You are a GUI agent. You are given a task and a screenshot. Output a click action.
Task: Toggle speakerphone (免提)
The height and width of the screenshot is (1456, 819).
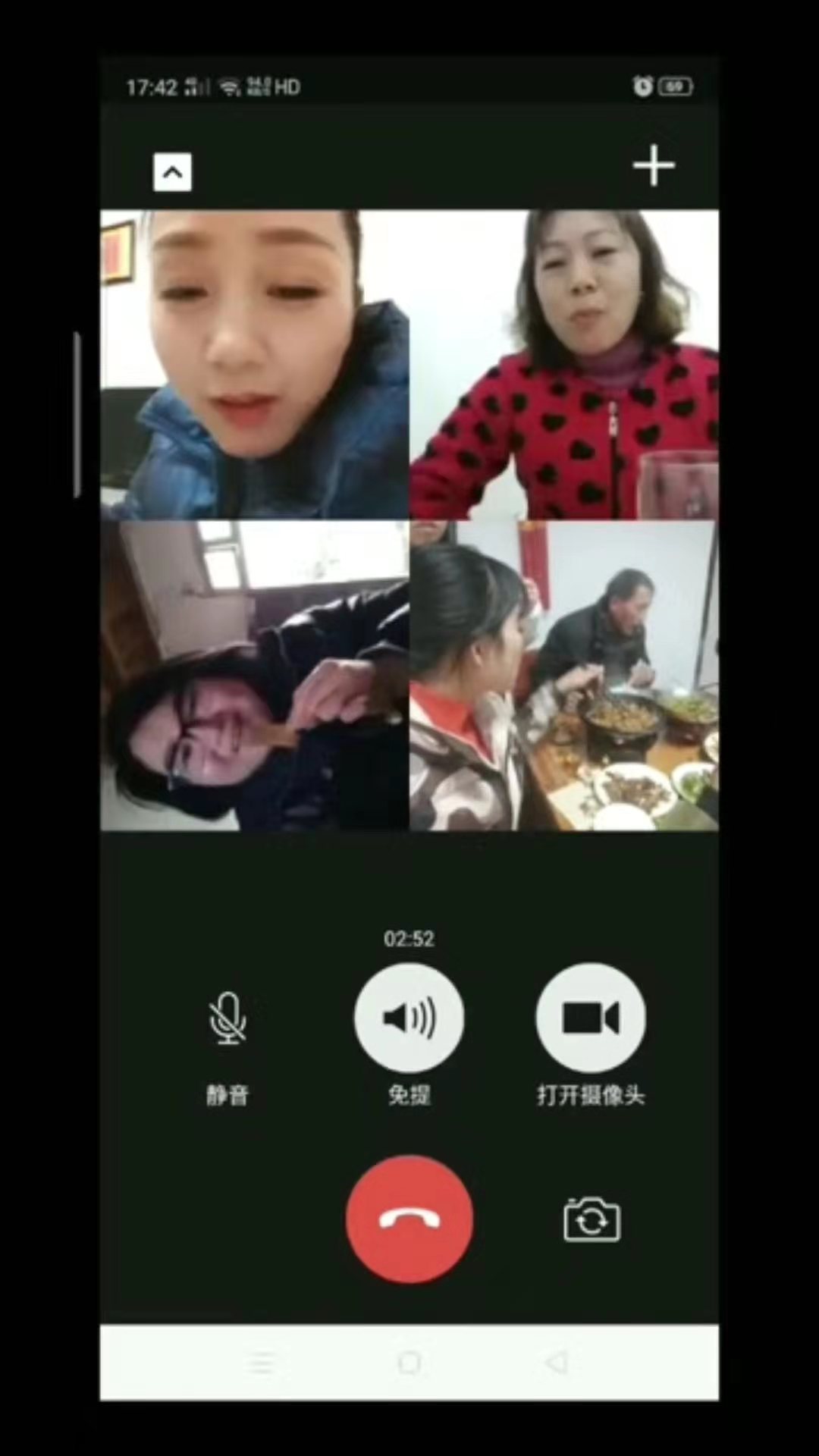point(409,1018)
